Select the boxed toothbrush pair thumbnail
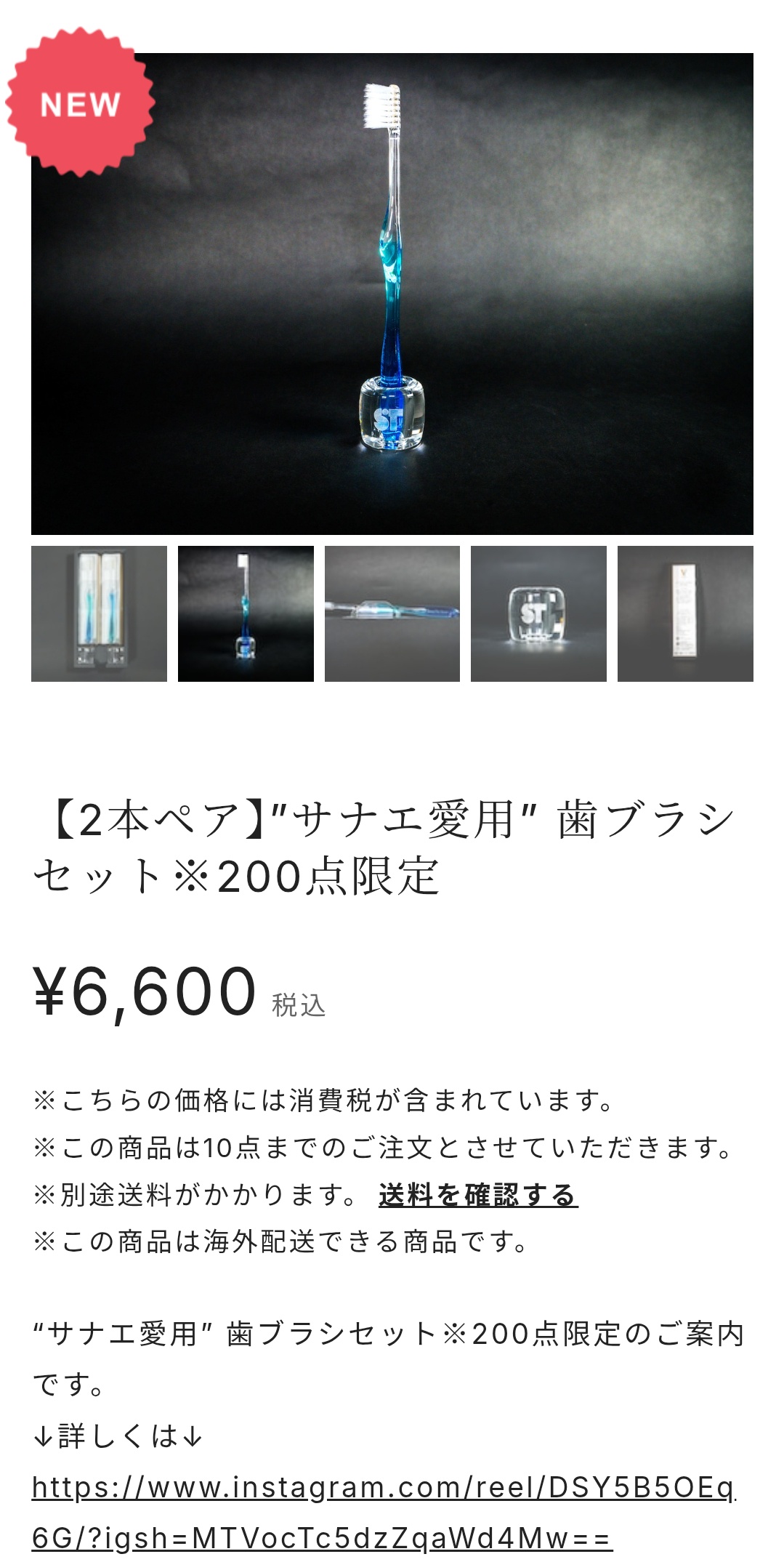The height and width of the screenshot is (1562, 784). coord(99,613)
